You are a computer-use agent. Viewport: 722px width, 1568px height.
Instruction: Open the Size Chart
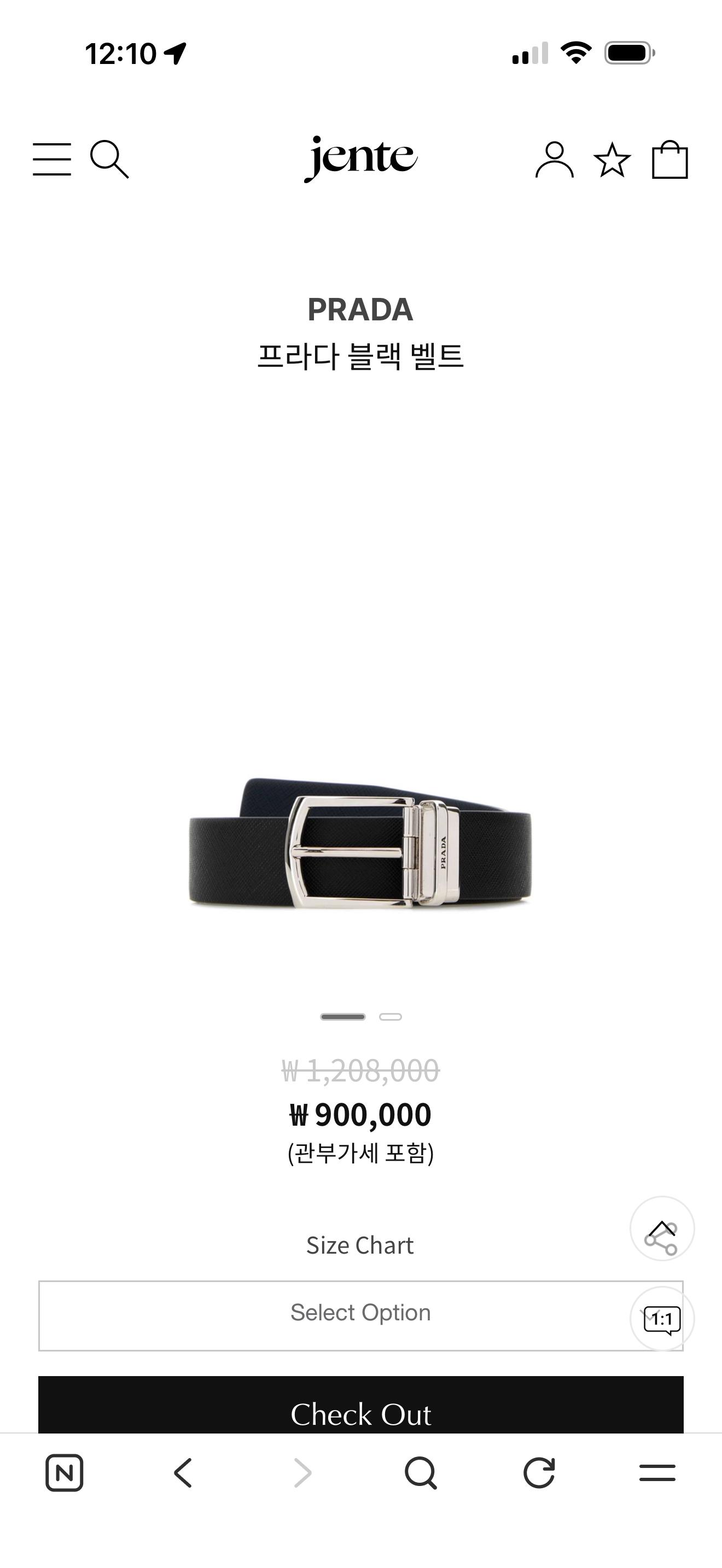(360, 1245)
